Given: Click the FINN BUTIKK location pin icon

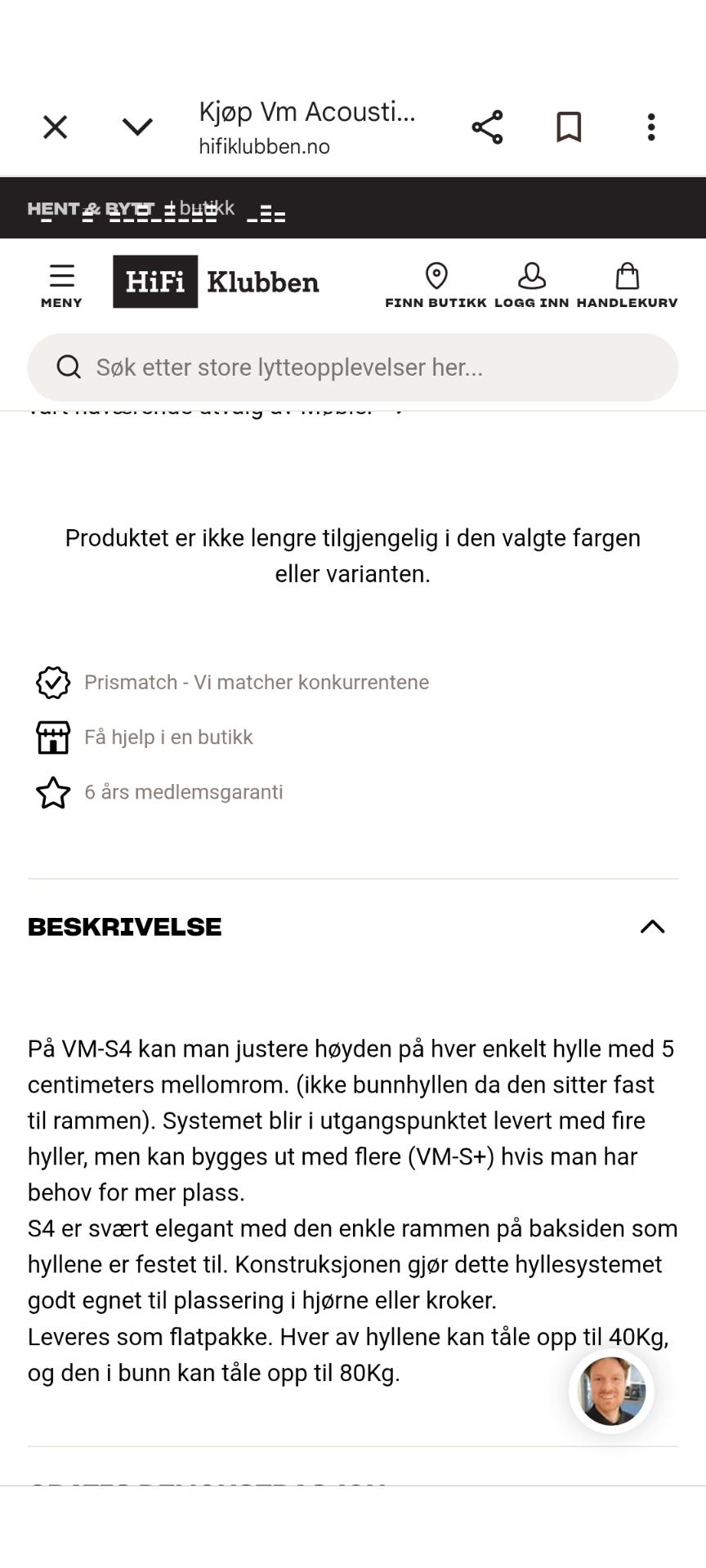Looking at the screenshot, I should pos(436,278).
